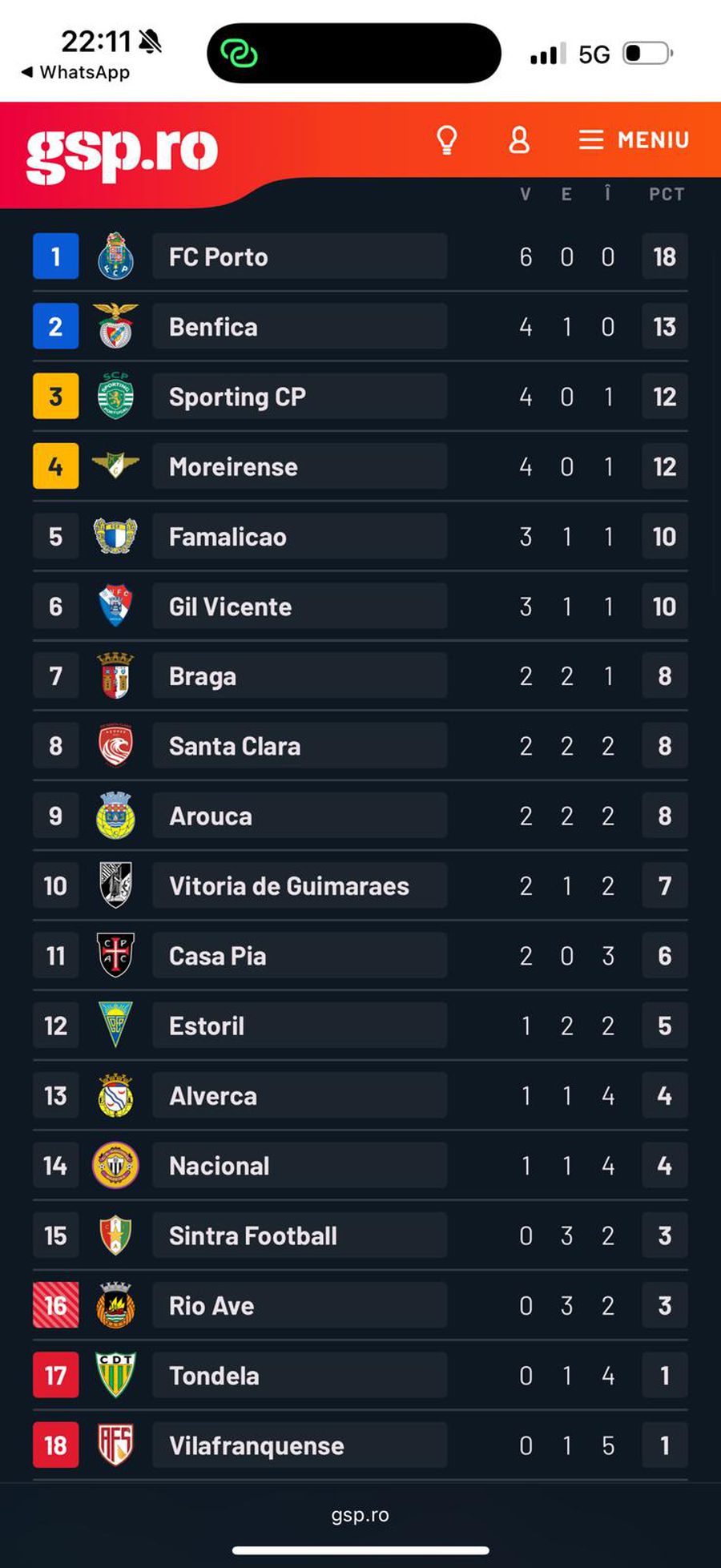This screenshot has width=721, height=1568.
Task: Select Sporting CP in the standings
Action: (x=360, y=397)
